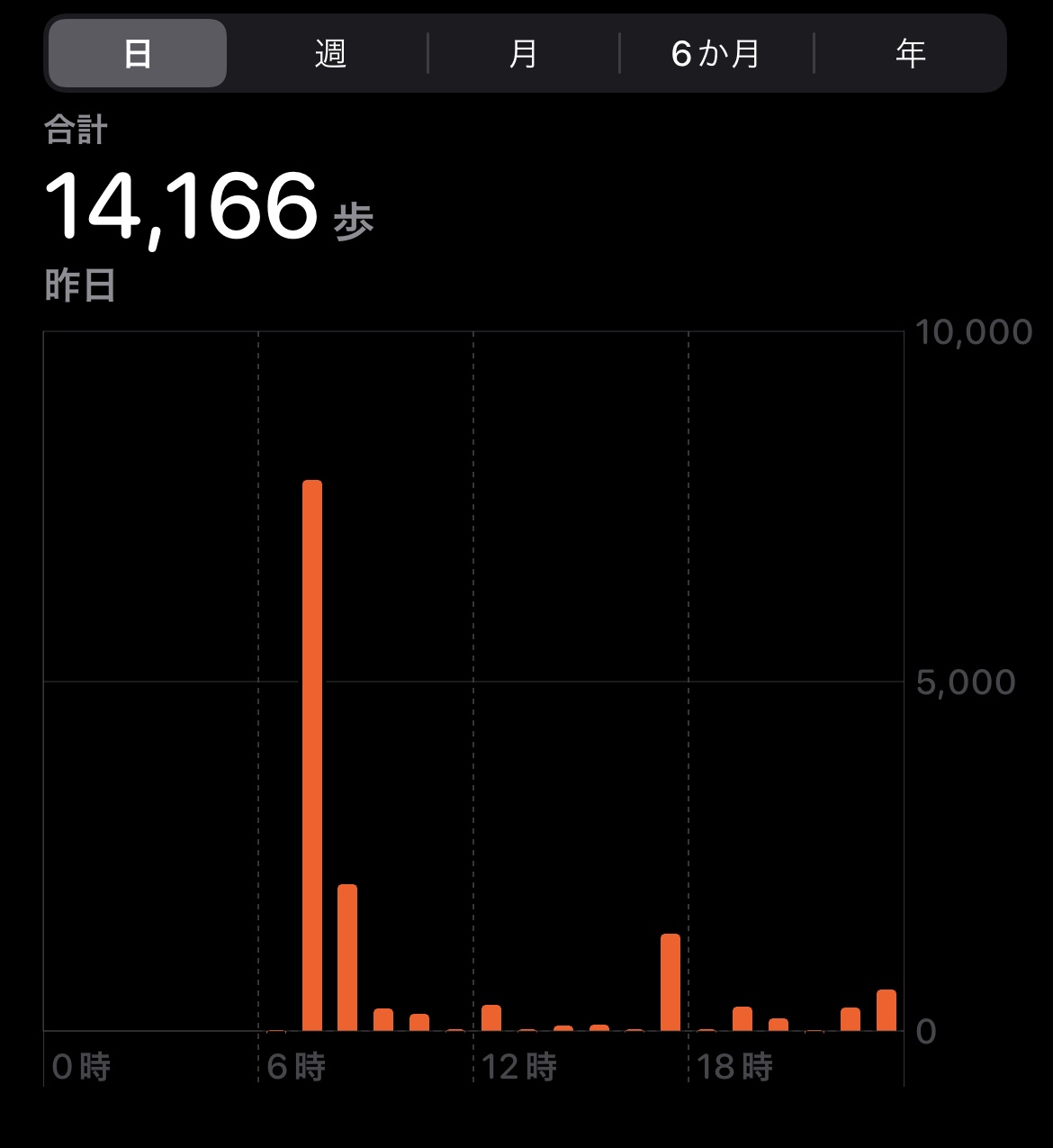This screenshot has height=1148, width=1053.
Task: Switch to the 月 (month) view
Action: (523, 54)
